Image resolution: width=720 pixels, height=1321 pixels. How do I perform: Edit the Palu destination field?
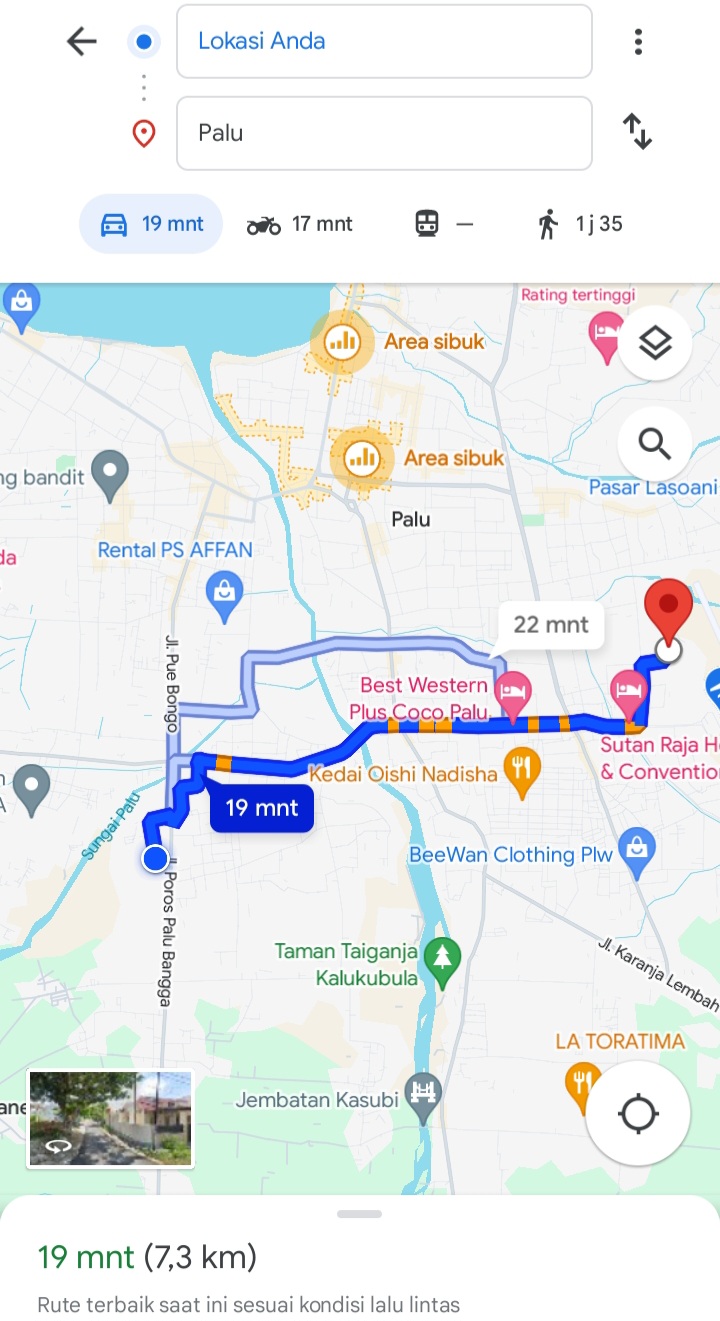click(x=384, y=133)
